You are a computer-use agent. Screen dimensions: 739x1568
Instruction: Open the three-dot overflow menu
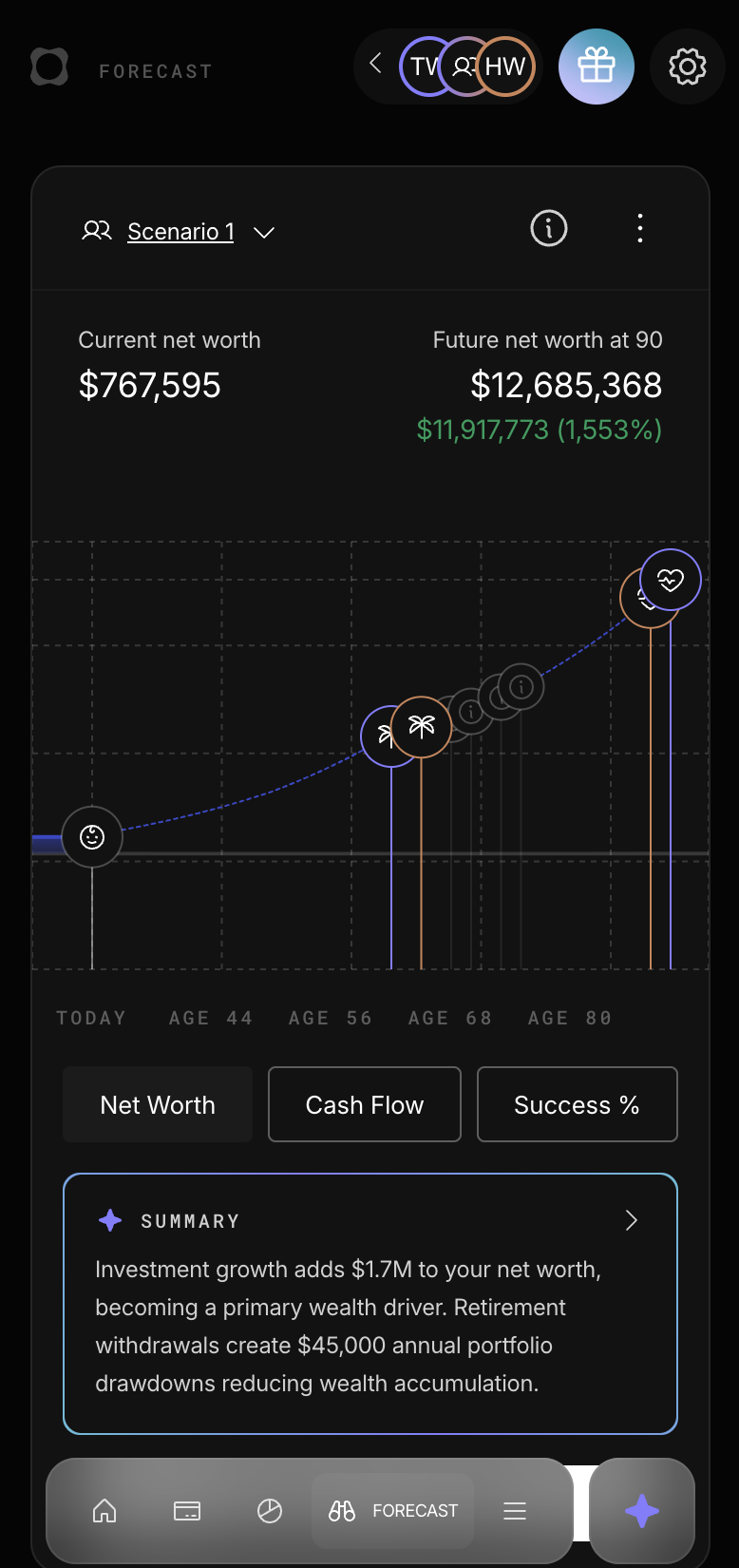(640, 229)
